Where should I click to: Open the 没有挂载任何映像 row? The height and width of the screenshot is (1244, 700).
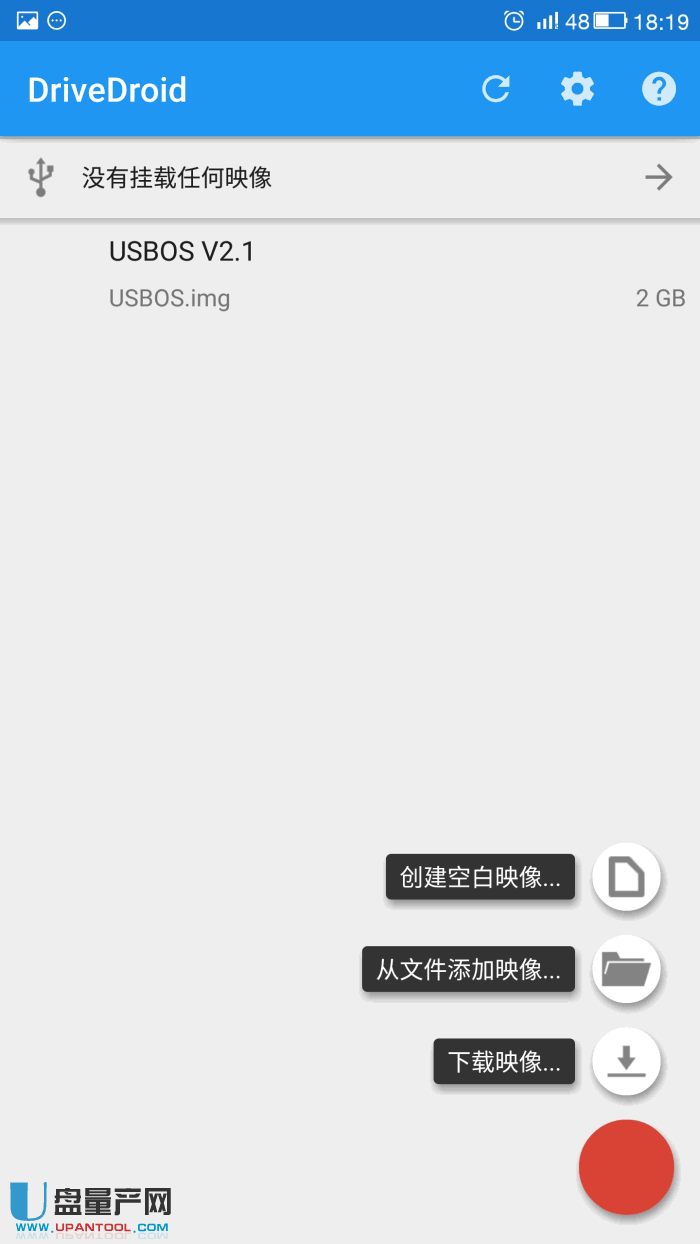350,178
